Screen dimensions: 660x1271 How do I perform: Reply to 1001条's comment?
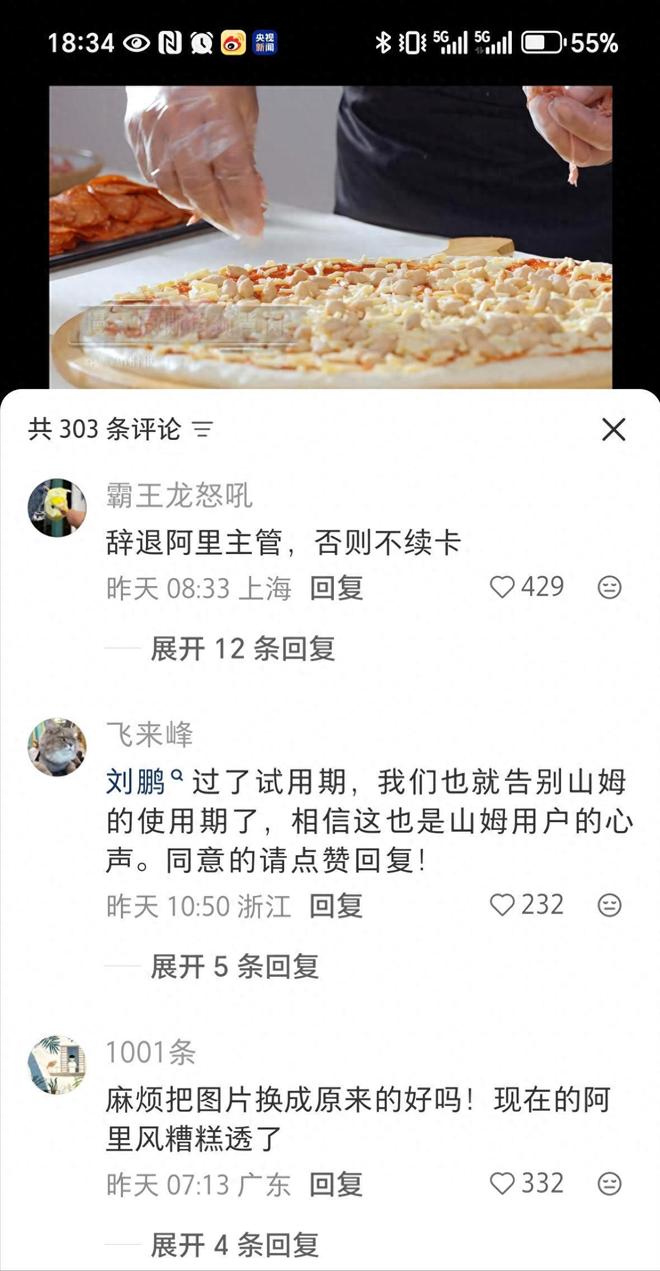click(336, 1185)
